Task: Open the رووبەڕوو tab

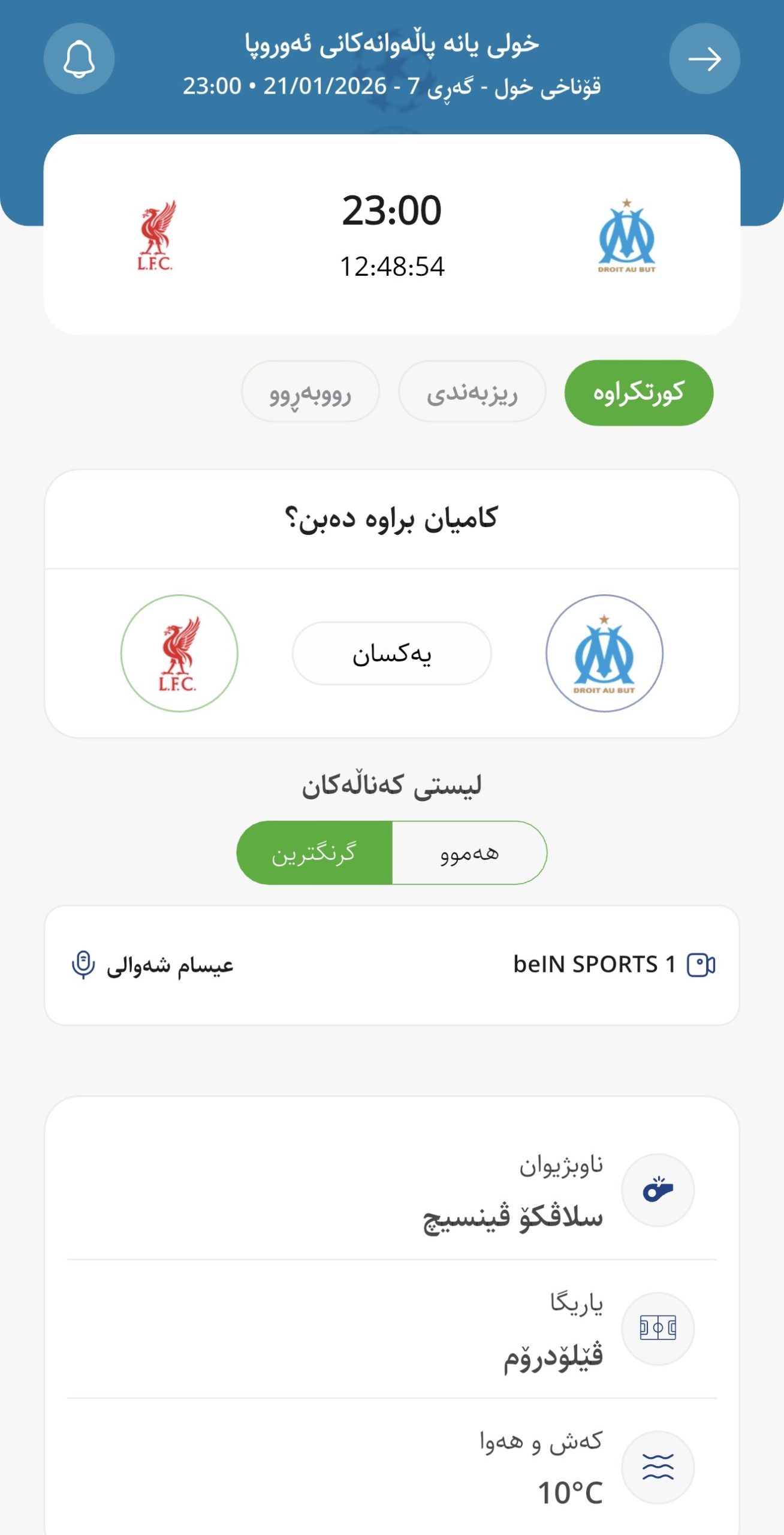Action: [310, 392]
